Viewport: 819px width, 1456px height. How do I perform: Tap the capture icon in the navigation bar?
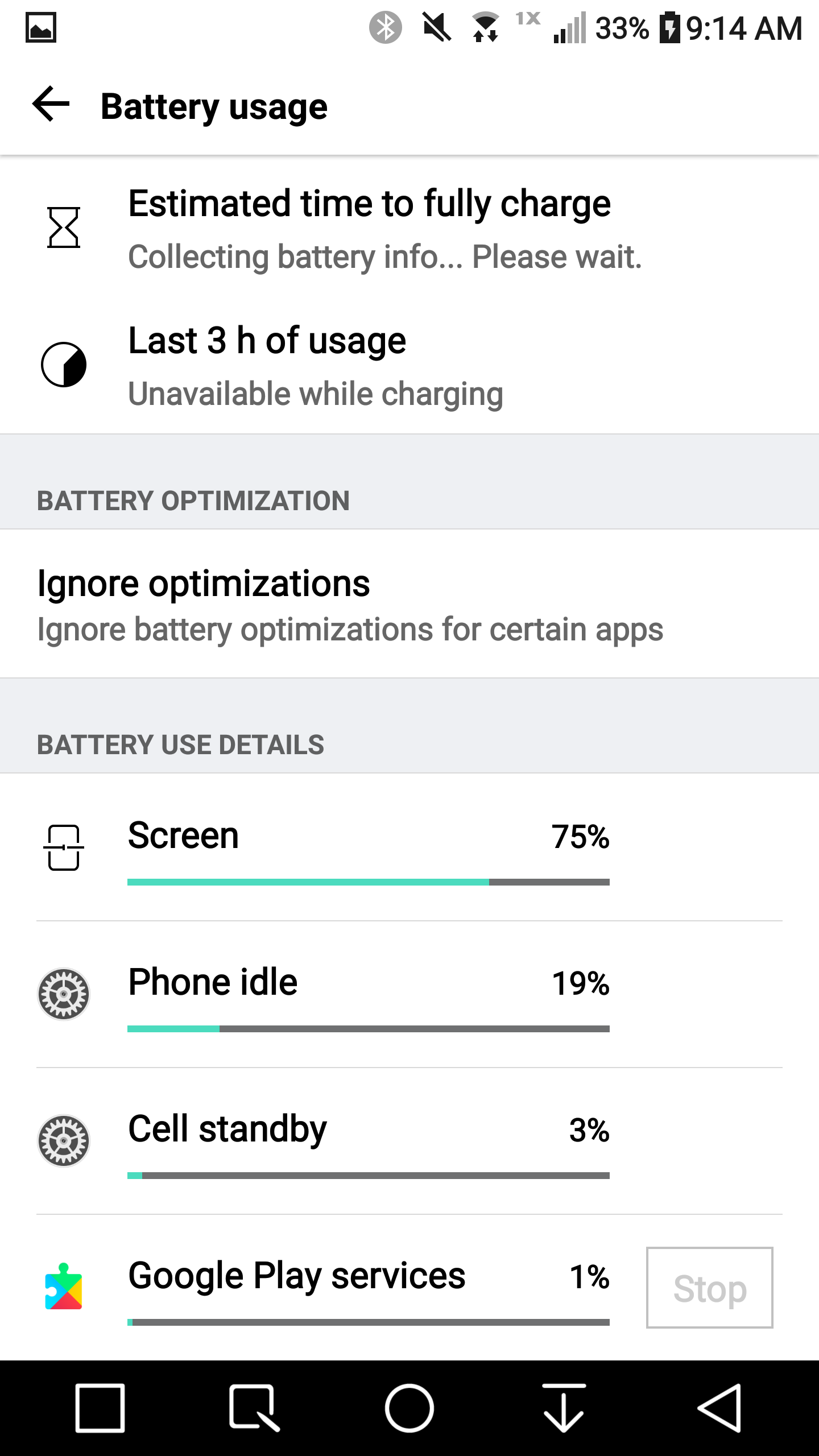tap(254, 1408)
